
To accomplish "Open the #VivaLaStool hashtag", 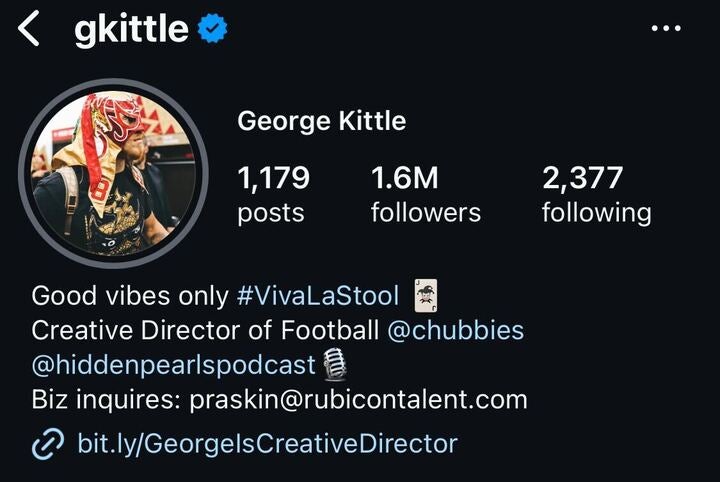I will (318, 296).
